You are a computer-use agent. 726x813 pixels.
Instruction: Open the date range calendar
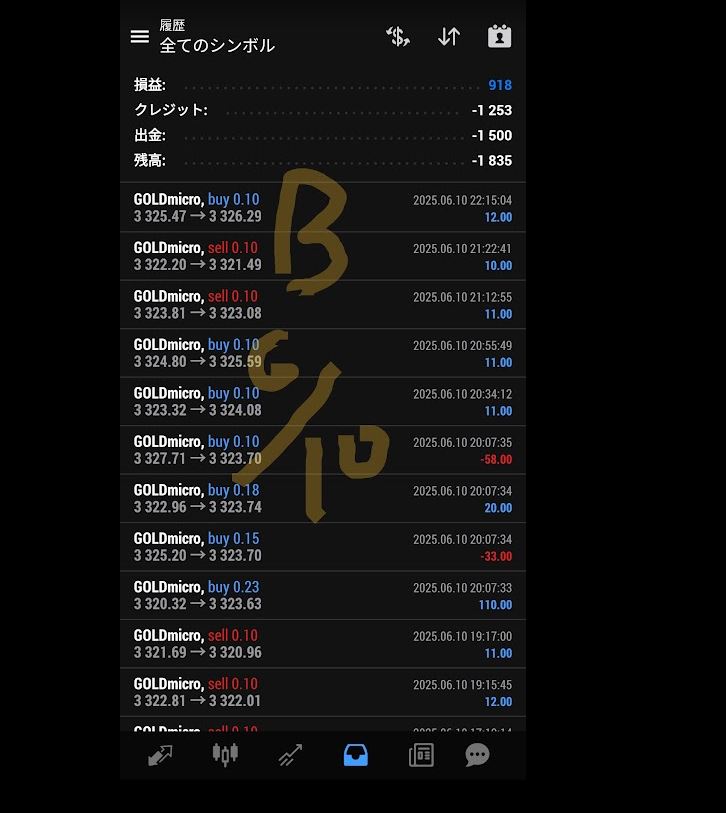pyautogui.click(x=499, y=37)
